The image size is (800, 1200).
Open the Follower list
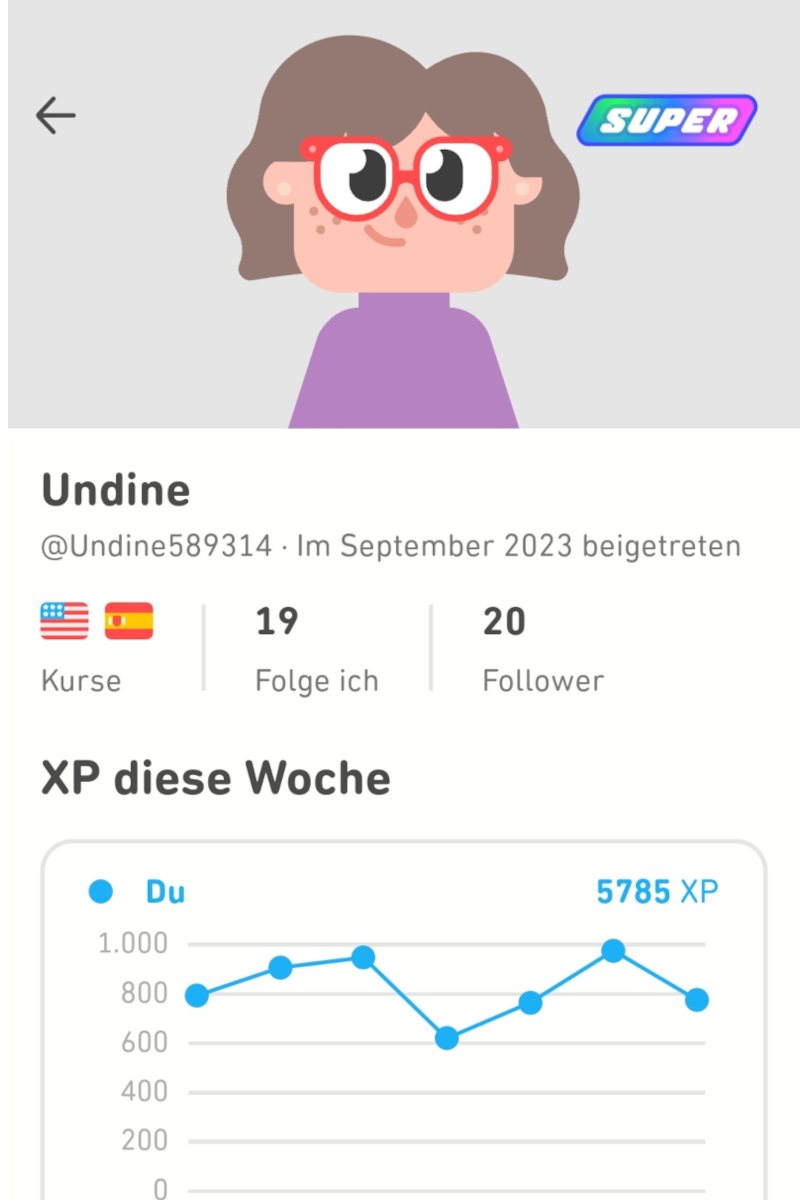(543, 649)
